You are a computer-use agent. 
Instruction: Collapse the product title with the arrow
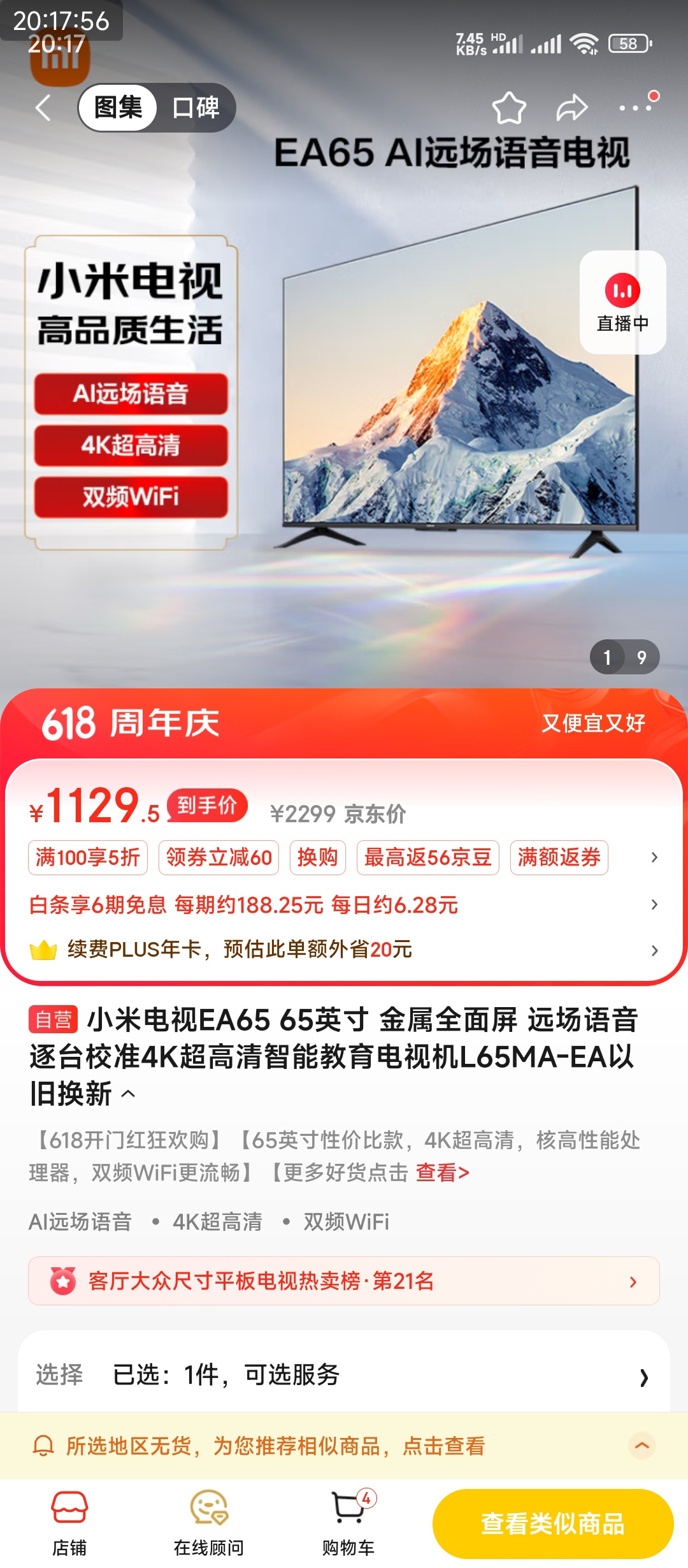[x=129, y=1094]
